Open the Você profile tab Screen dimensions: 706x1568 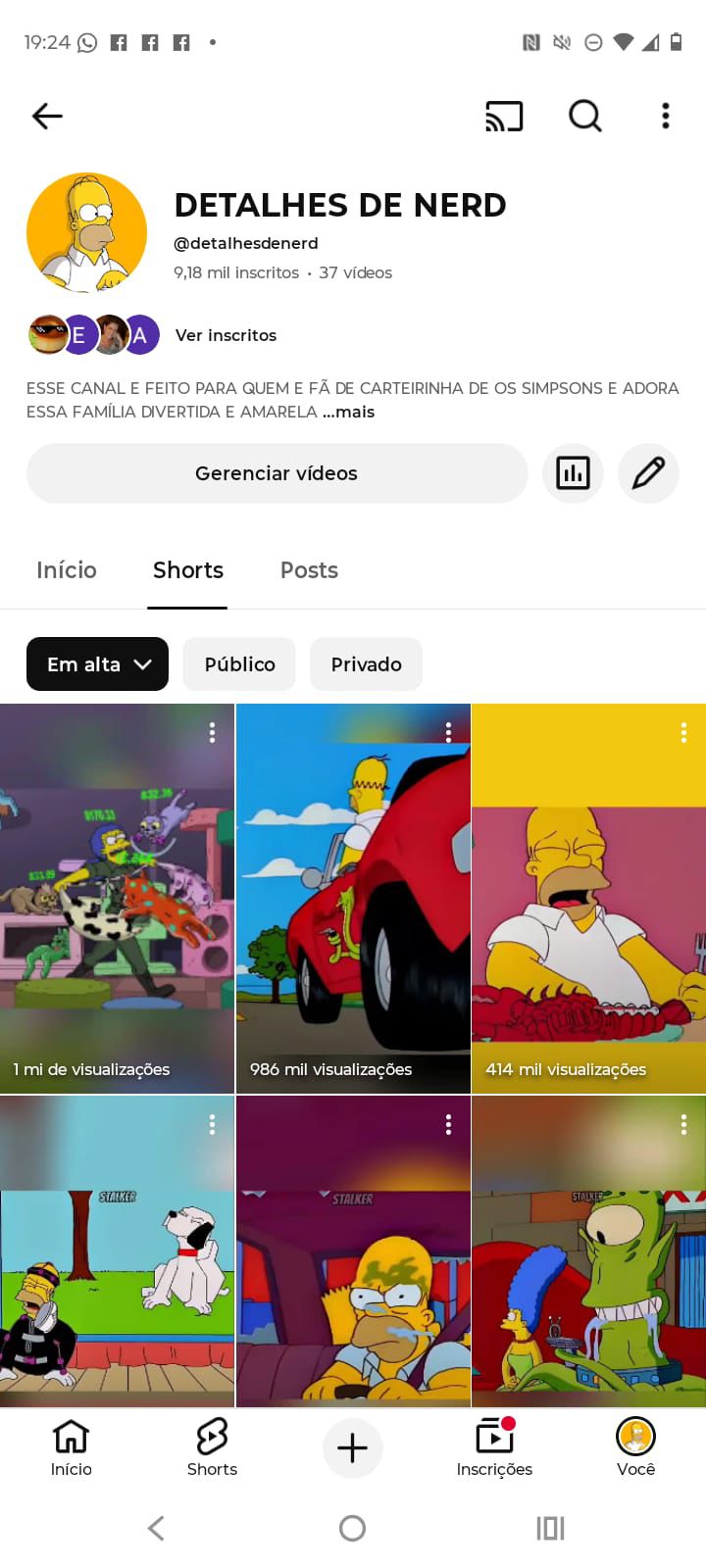click(x=635, y=1447)
